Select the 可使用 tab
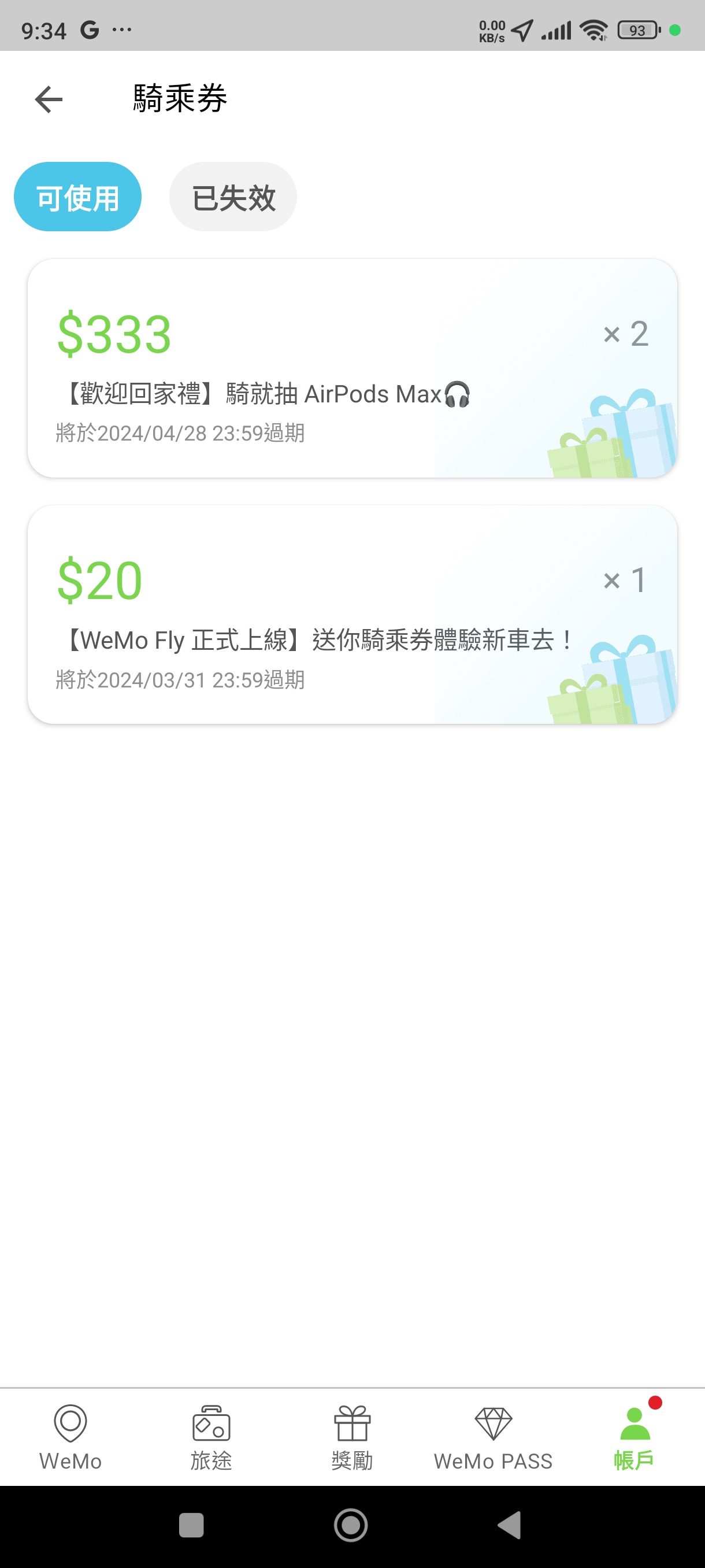 click(78, 197)
